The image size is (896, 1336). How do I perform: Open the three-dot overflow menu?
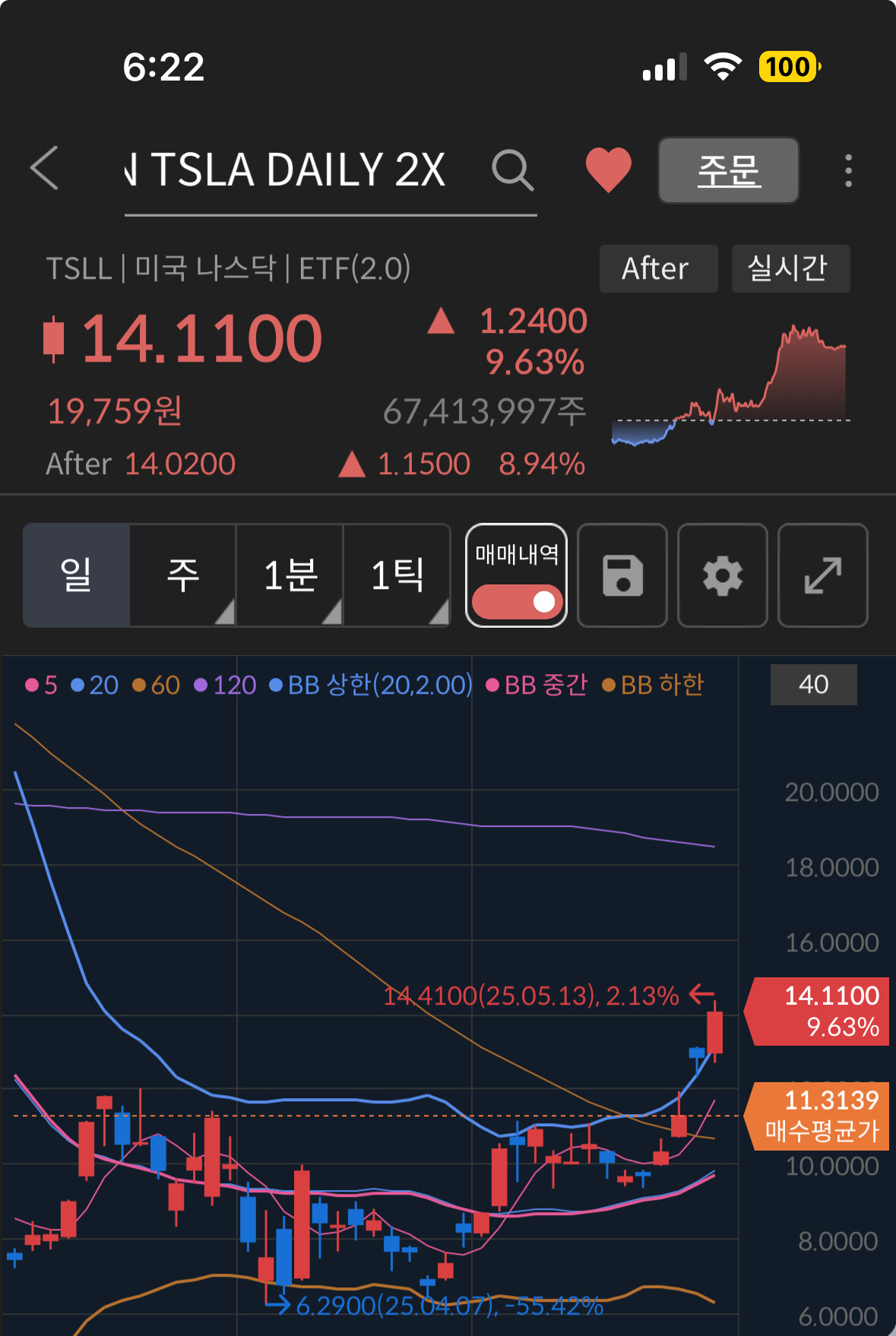click(x=848, y=170)
